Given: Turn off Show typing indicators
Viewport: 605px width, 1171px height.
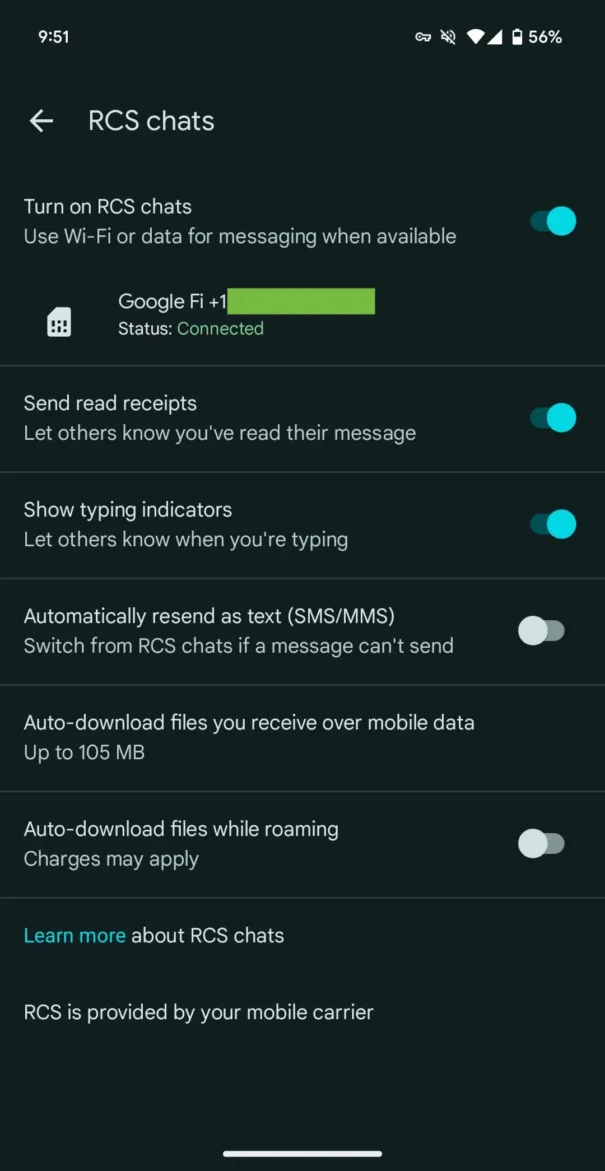Looking at the screenshot, I should pos(553,524).
